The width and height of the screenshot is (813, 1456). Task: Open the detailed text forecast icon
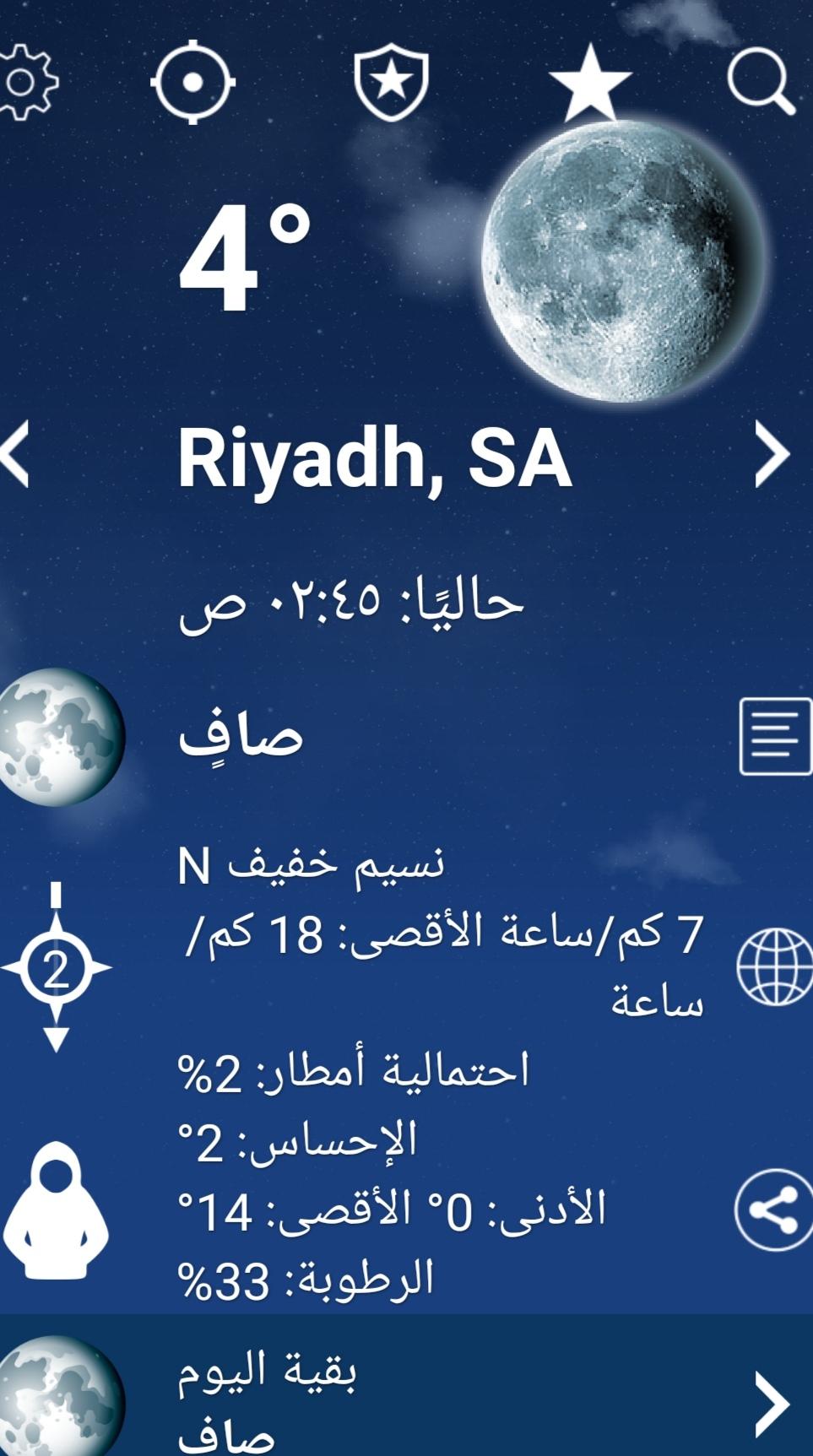point(774,736)
